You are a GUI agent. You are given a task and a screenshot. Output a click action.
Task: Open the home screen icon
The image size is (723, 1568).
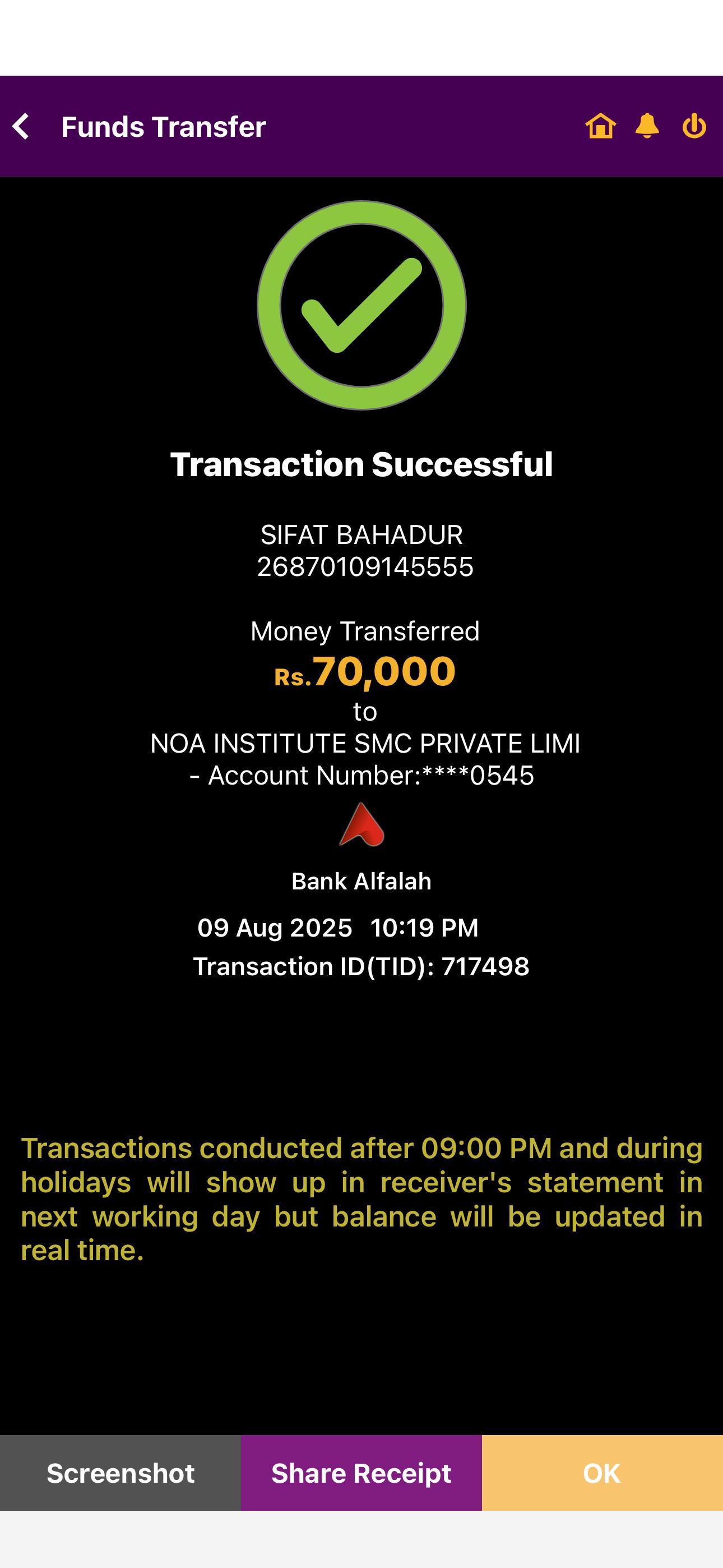(x=600, y=127)
